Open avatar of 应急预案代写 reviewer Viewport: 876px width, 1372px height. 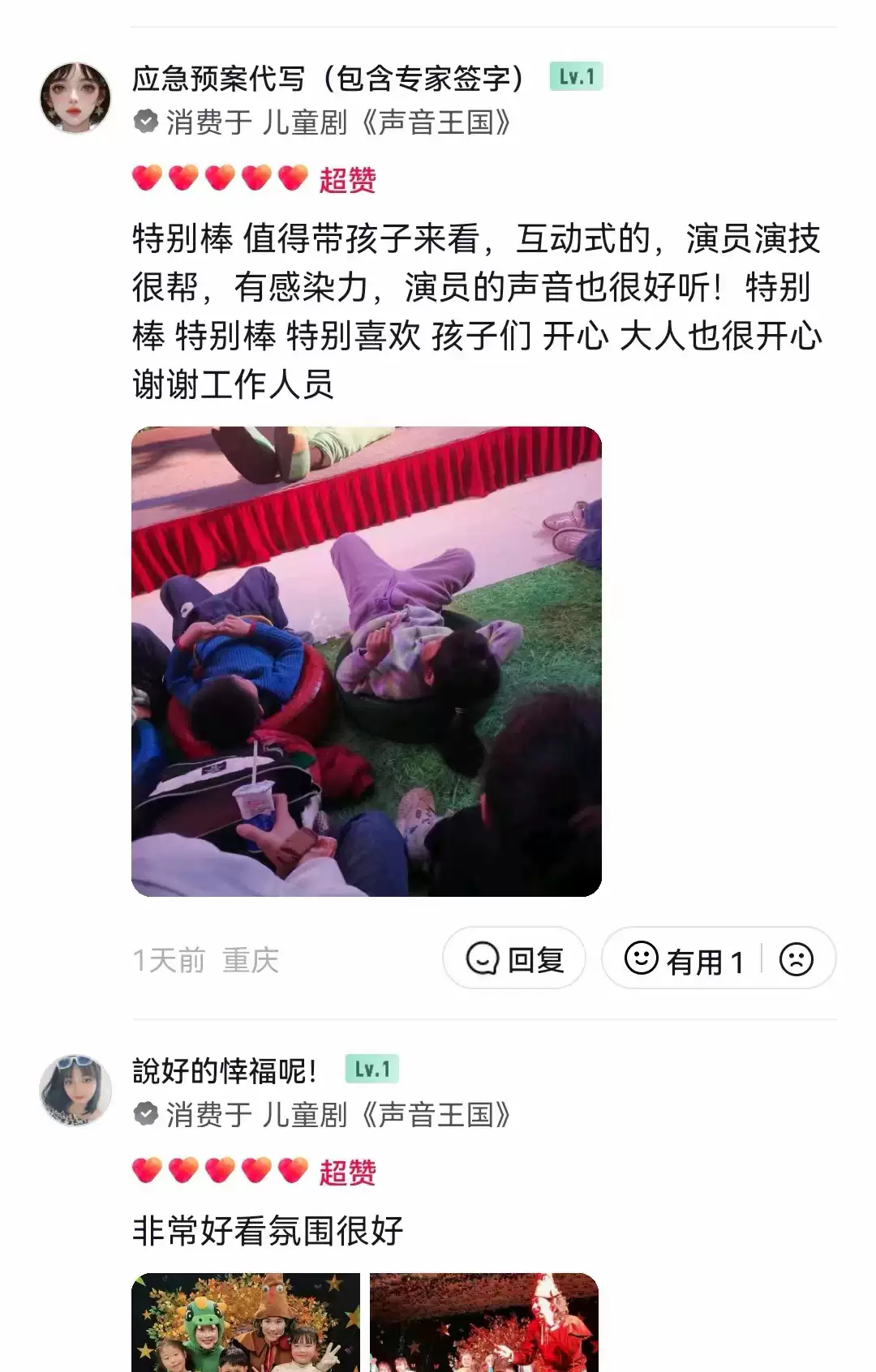75,97
